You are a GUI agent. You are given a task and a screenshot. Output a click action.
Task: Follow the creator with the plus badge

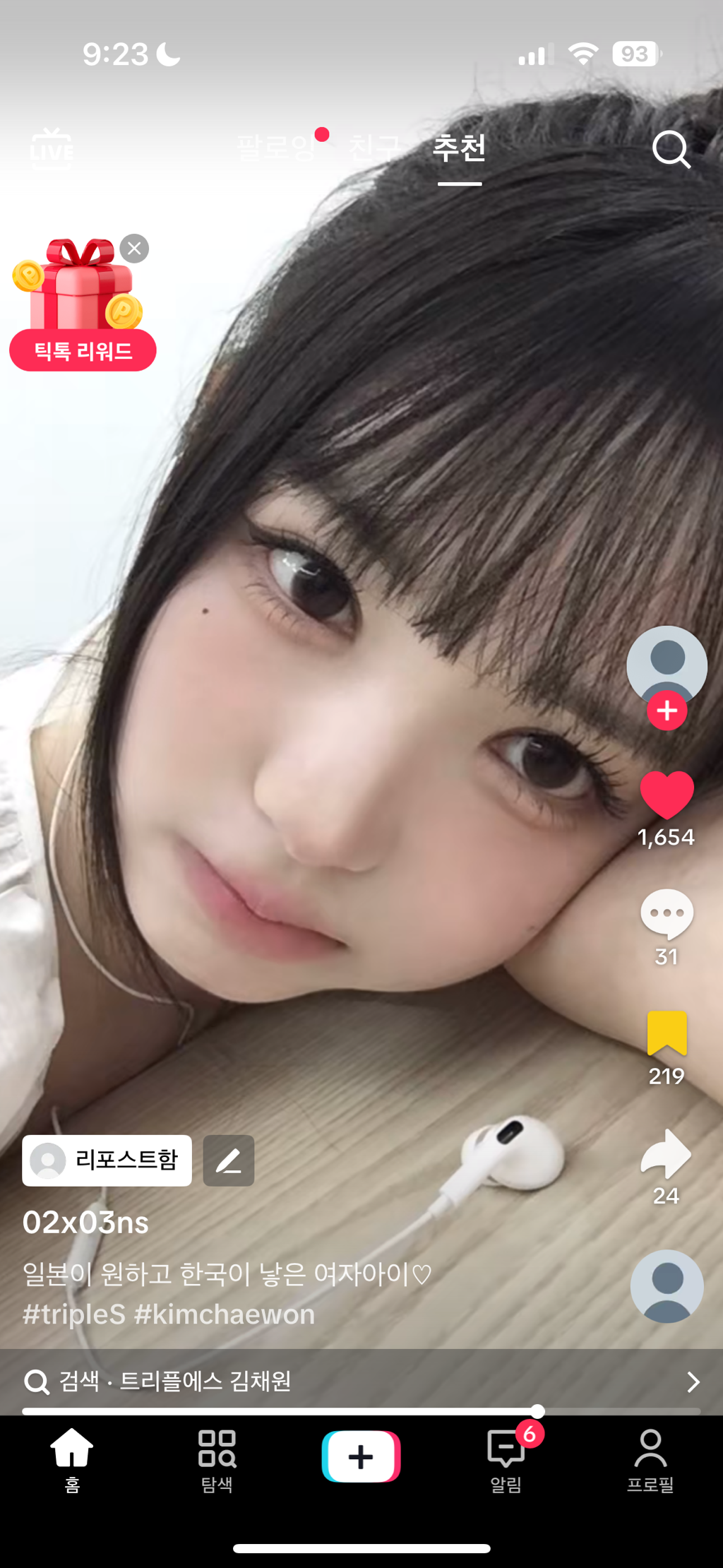point(667,711)
